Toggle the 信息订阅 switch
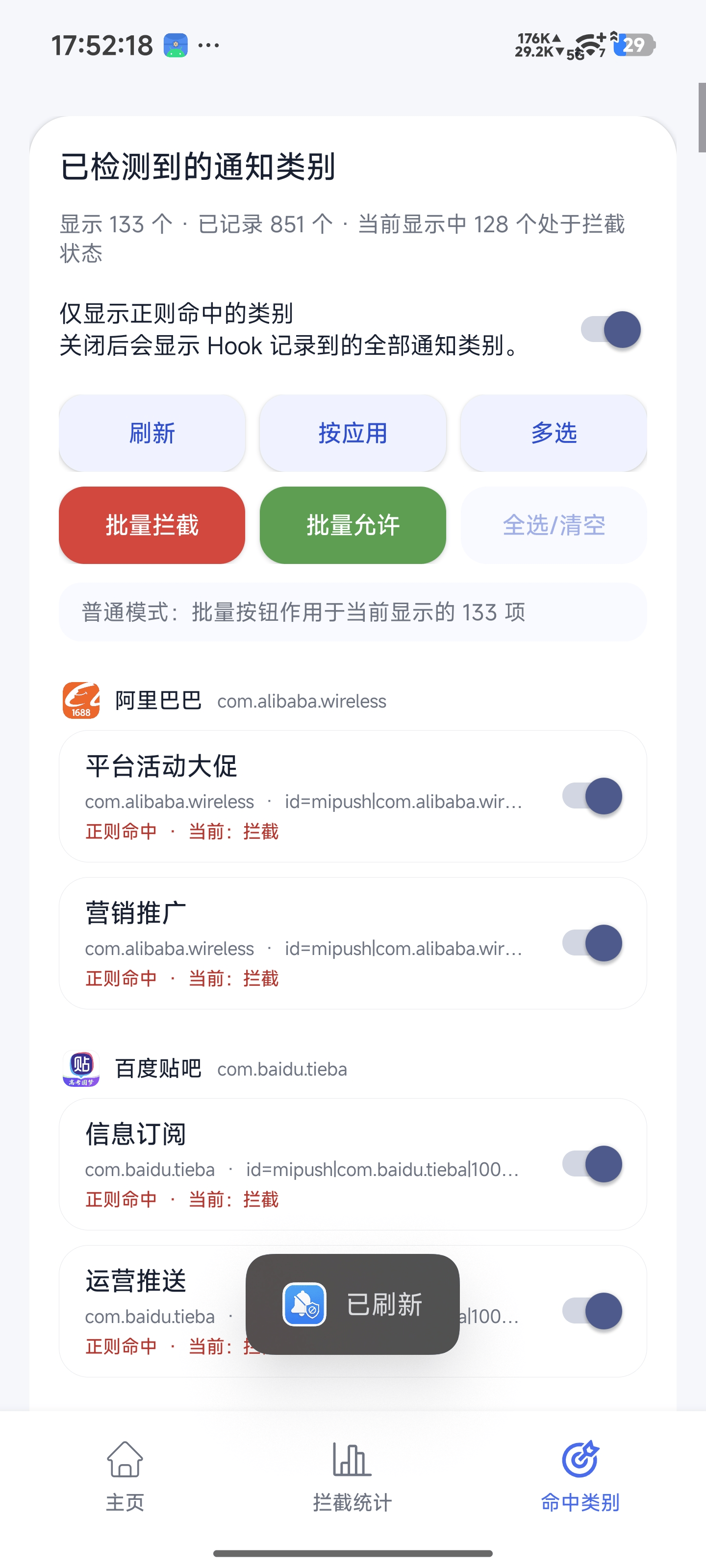706x1568 pixels. (592, 1164)
